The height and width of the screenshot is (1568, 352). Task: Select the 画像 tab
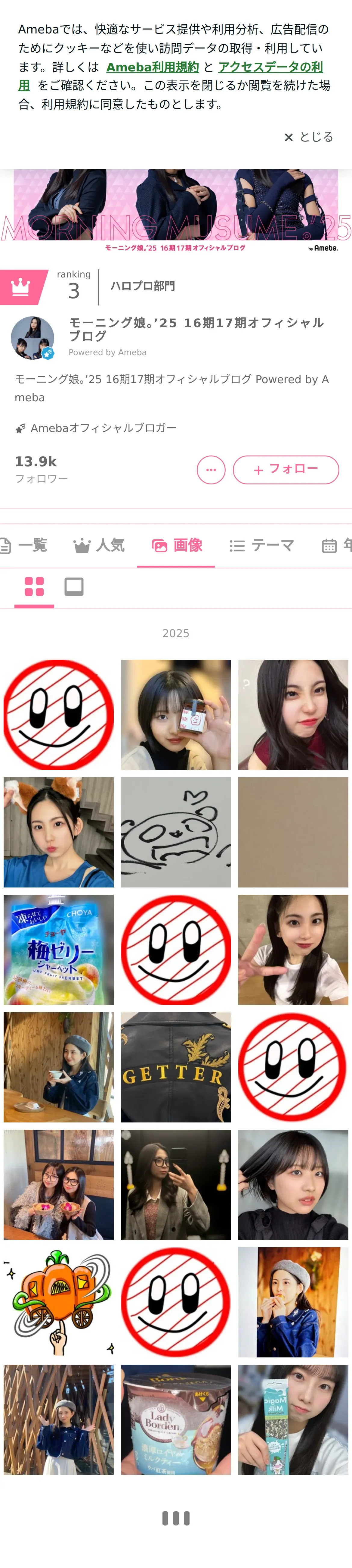176,545
